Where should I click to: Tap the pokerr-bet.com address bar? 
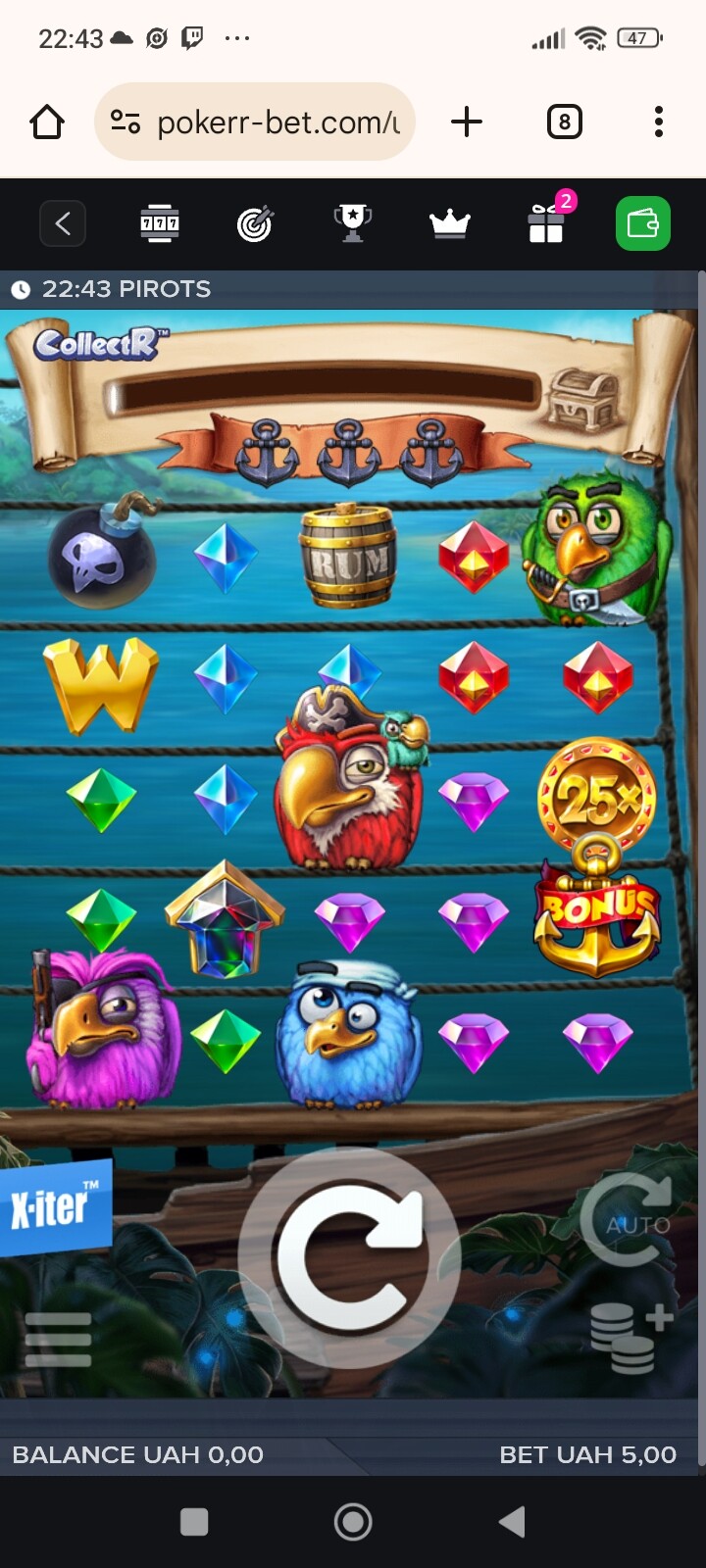tap(255, 122)
